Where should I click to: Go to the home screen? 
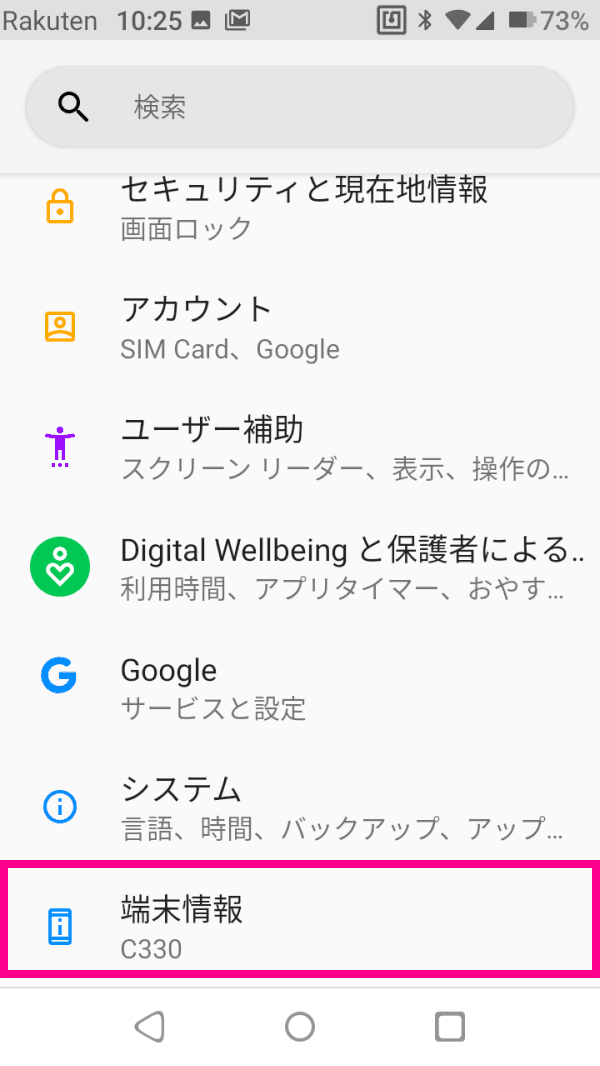pos(300,1027)
